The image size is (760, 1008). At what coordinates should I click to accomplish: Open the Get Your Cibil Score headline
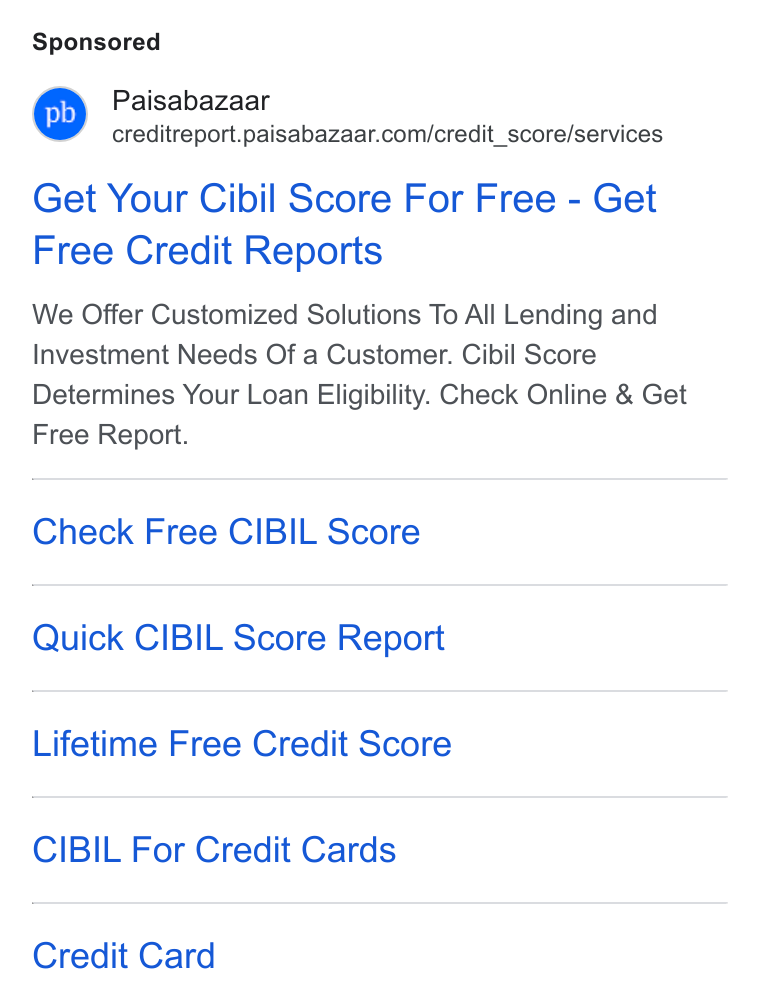coord(345,224)
